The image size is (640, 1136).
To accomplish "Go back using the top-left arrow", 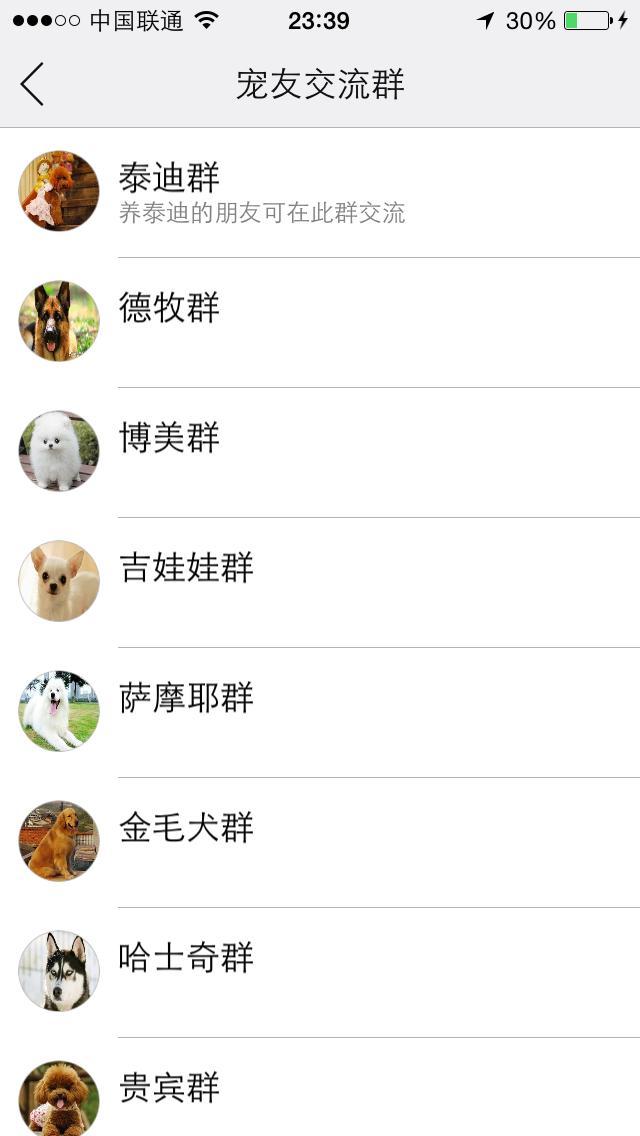I will [x=32, y=84].
